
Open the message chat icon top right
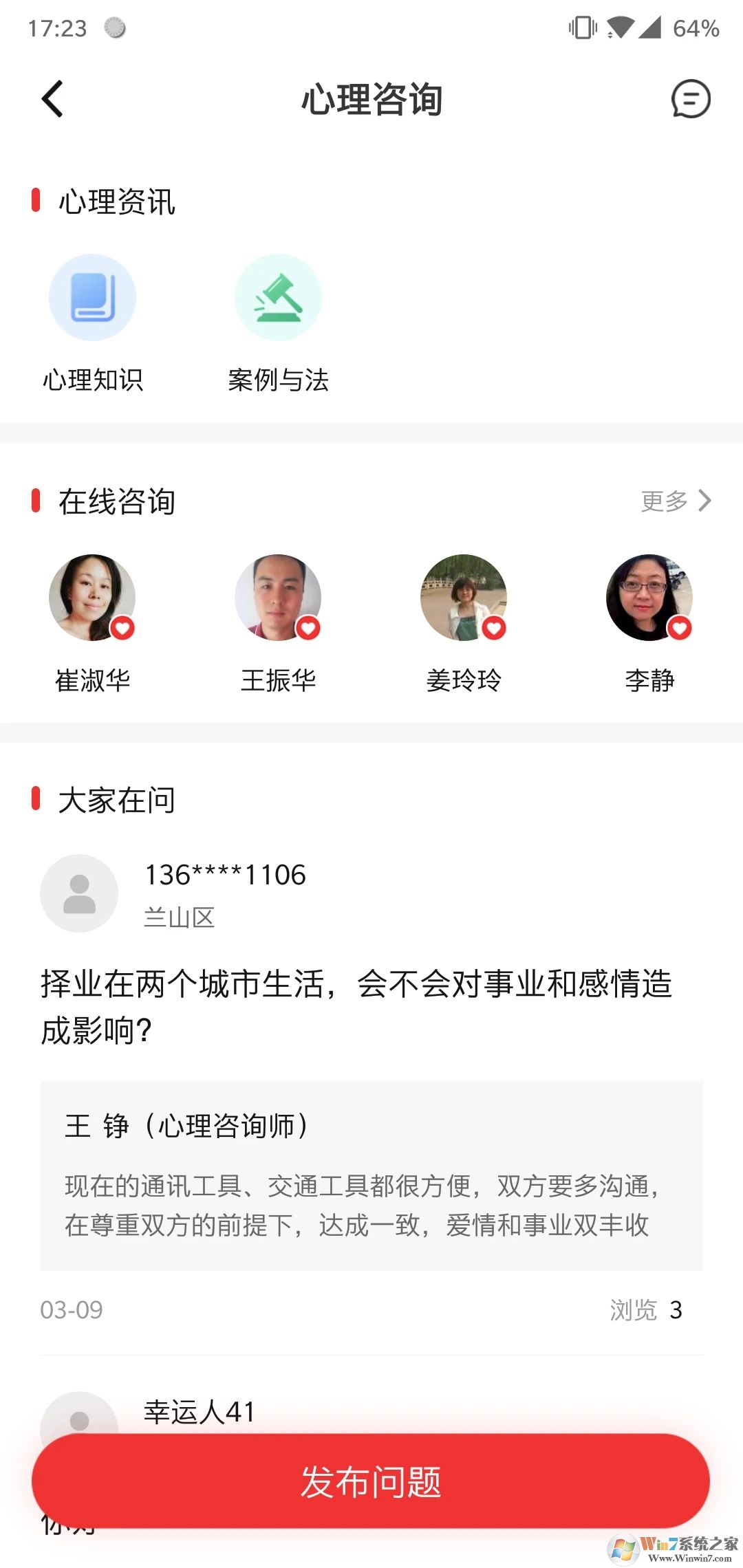tap(690, 99)
